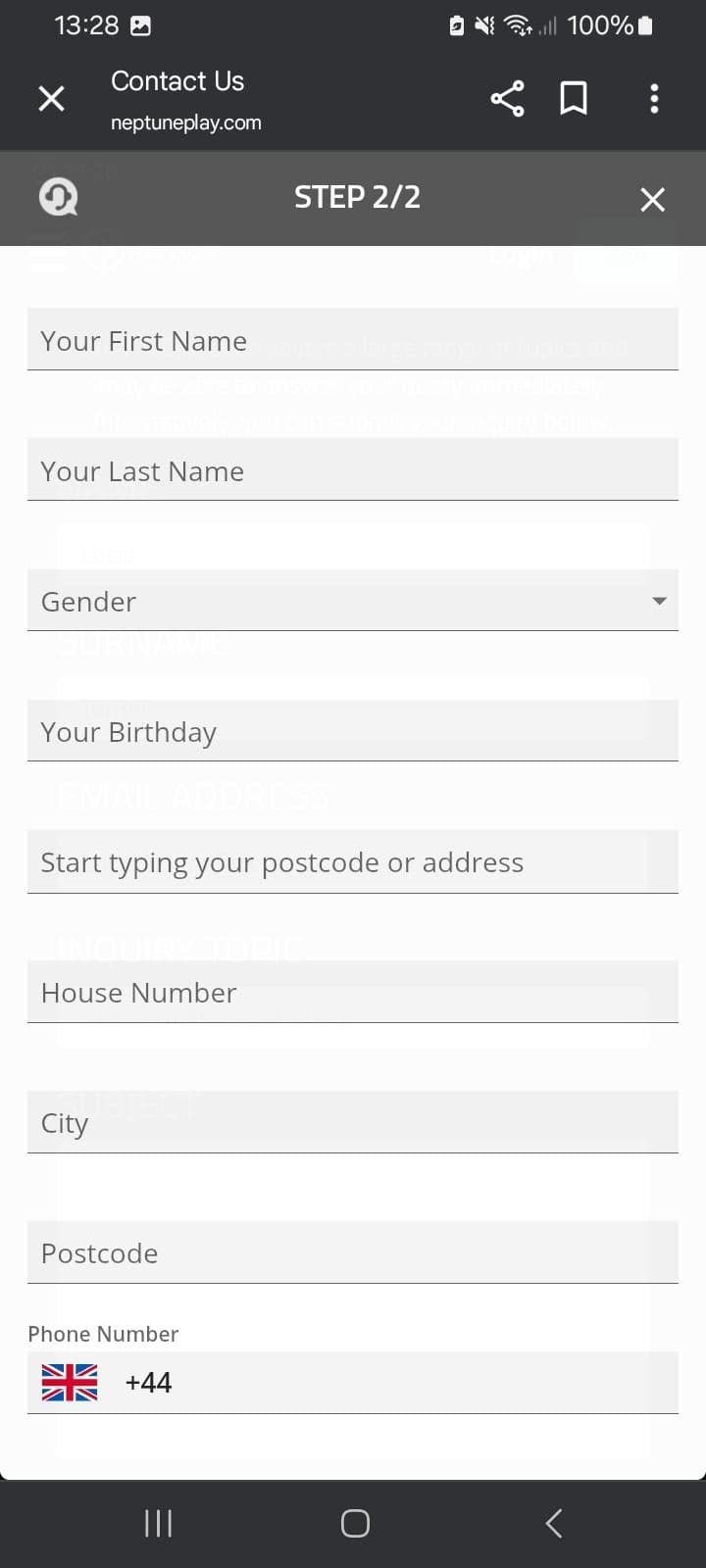Tap the Home navigation button
706x1568 pixels.
(354, 1523)
